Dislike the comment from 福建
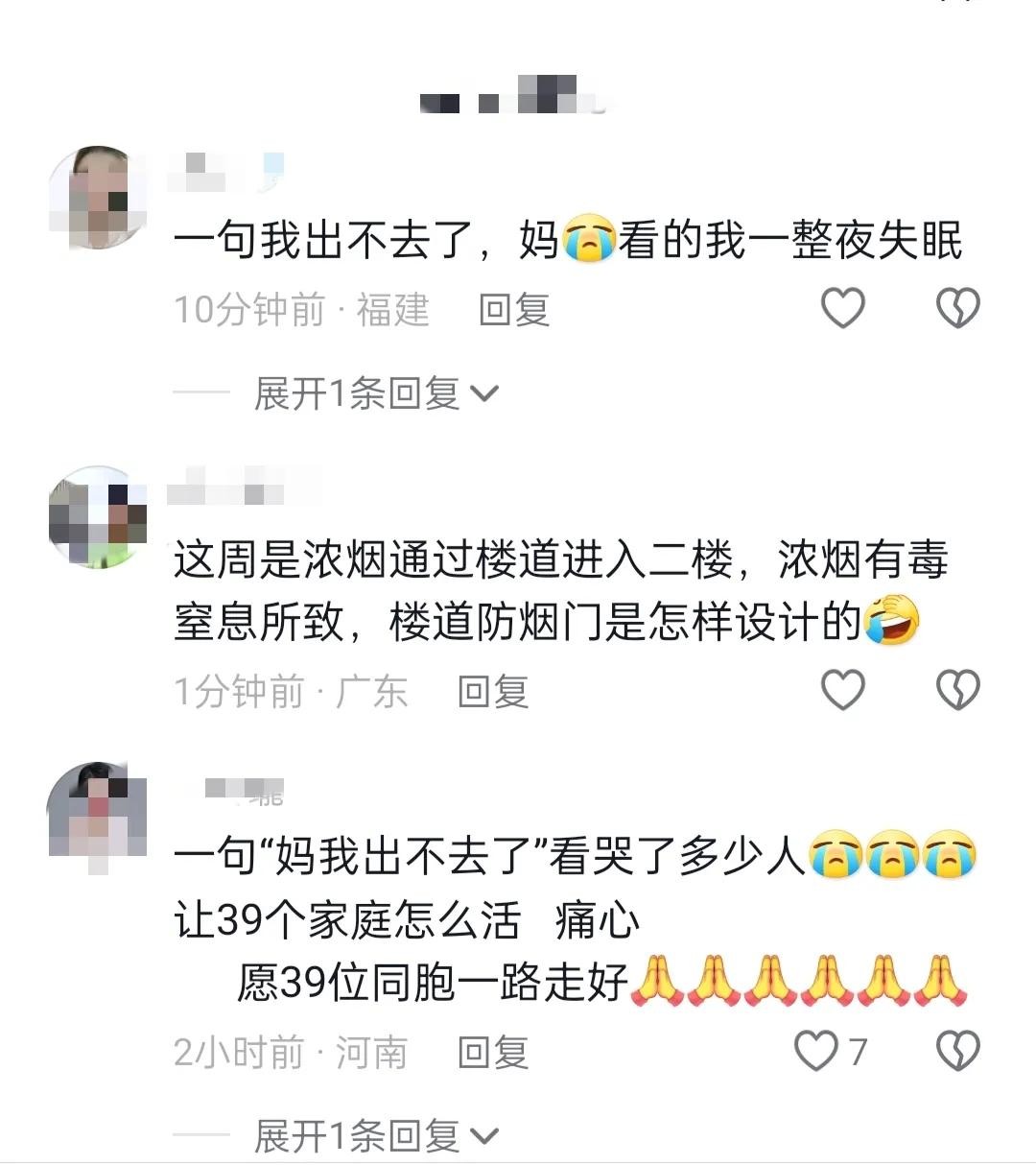 point(957,308)
